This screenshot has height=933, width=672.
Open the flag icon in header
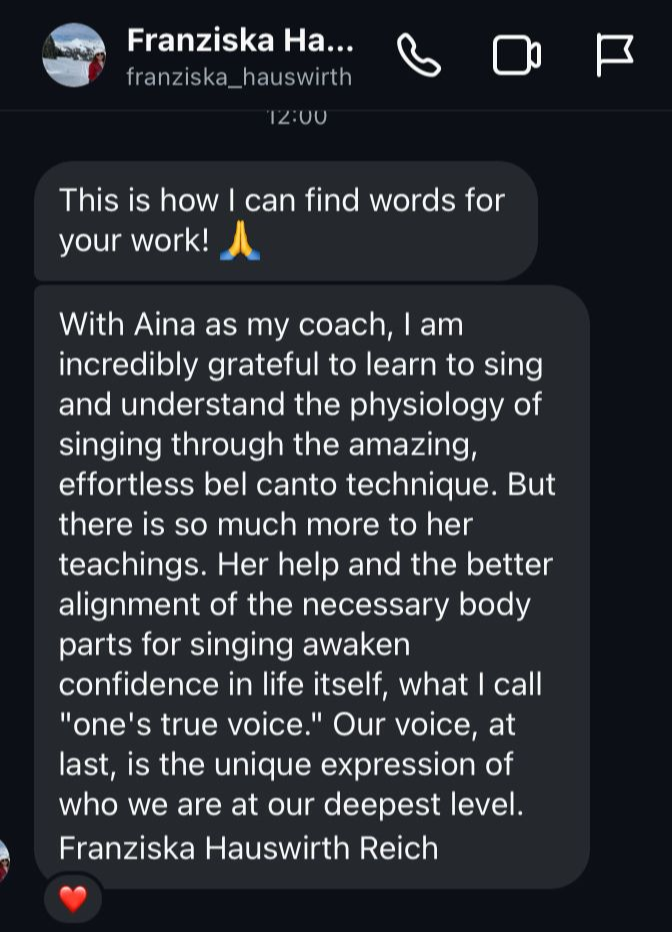(x=614, y=55)
